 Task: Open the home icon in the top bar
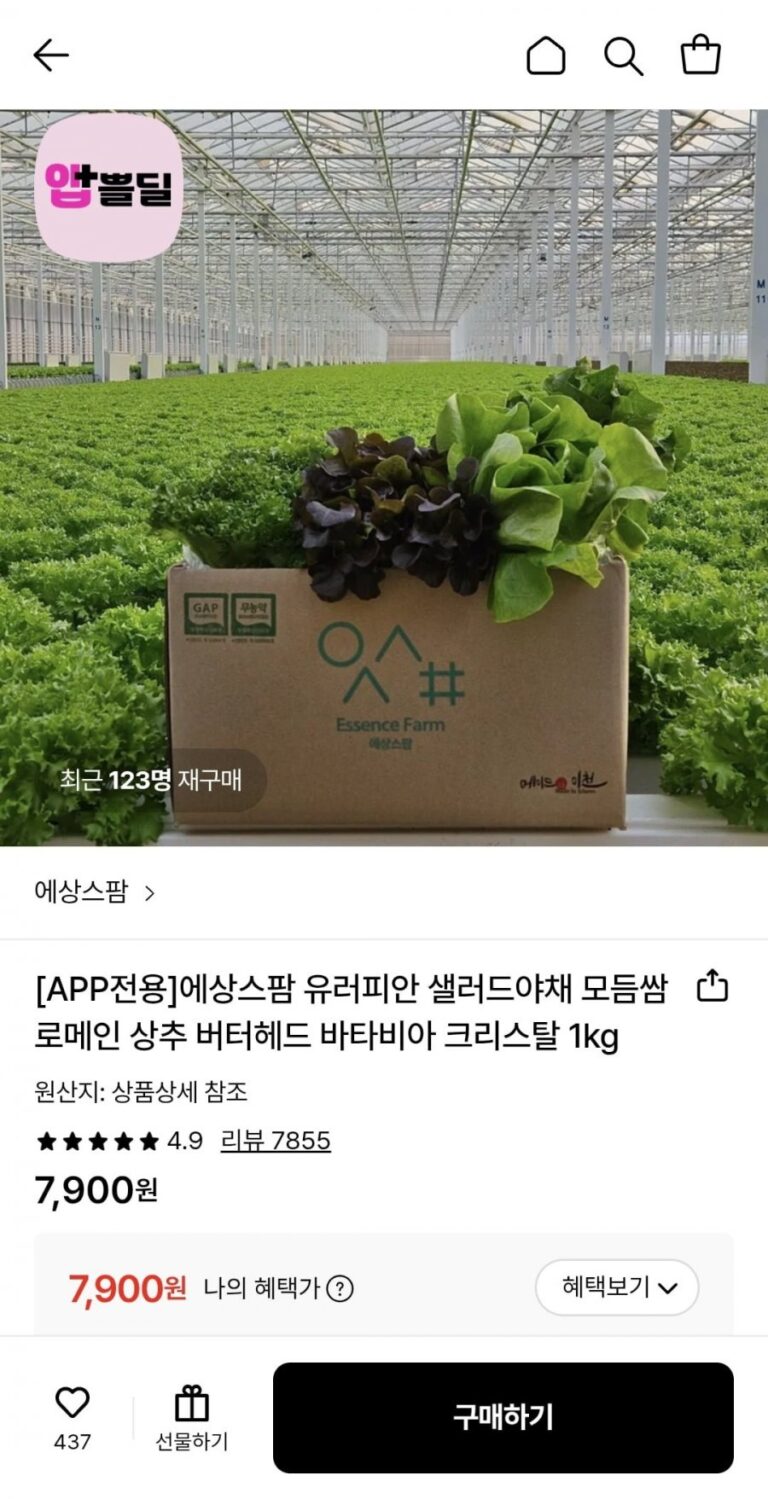[x=545, y=56]
